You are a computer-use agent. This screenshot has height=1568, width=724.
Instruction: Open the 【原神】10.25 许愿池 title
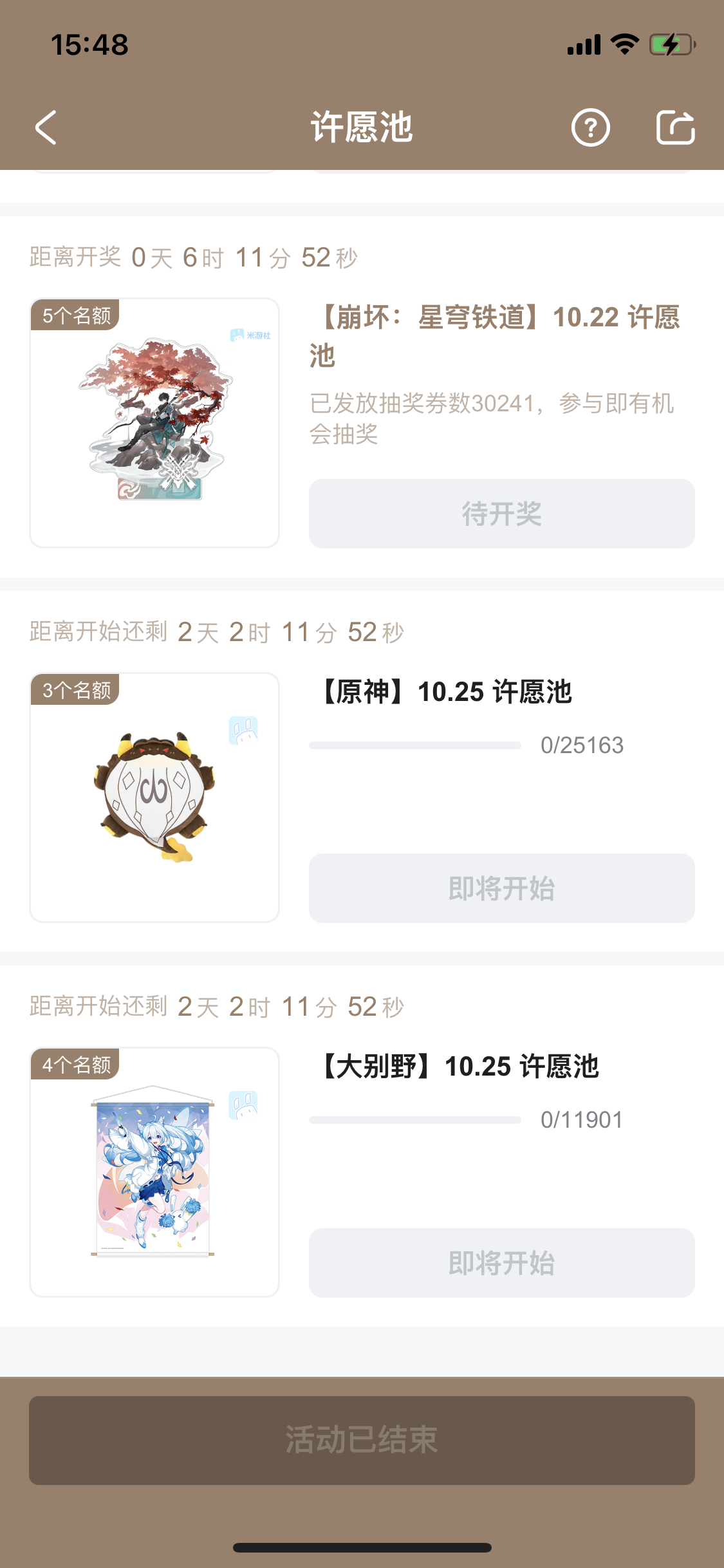[445, 692]
